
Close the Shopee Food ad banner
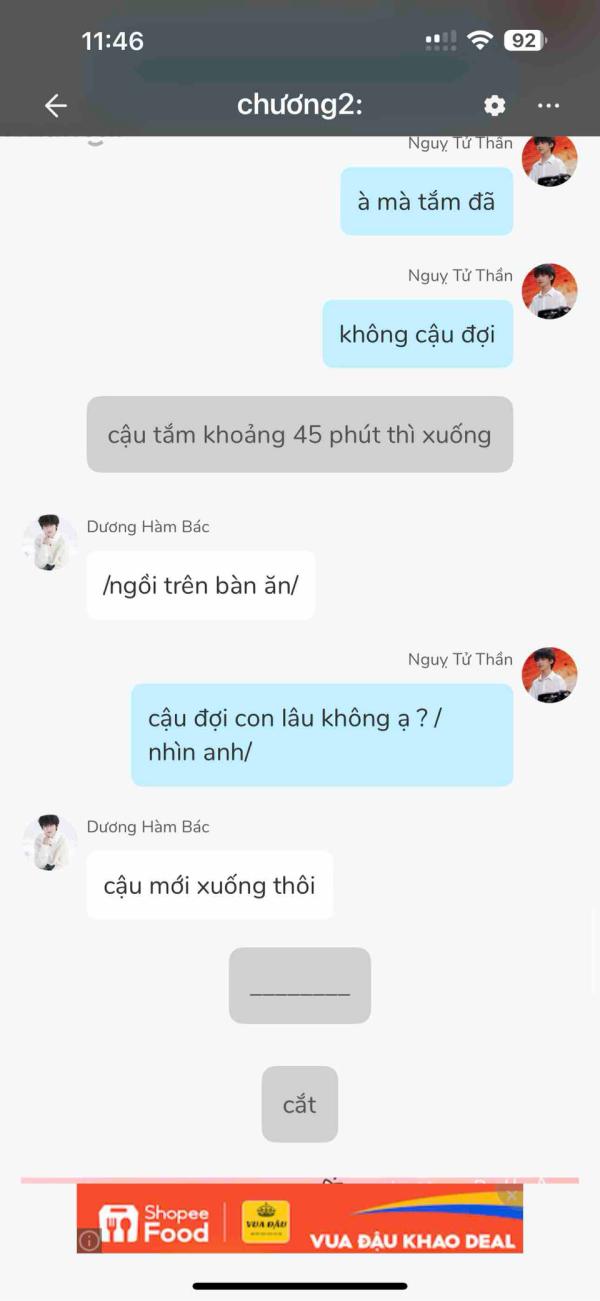[511, 1195]
